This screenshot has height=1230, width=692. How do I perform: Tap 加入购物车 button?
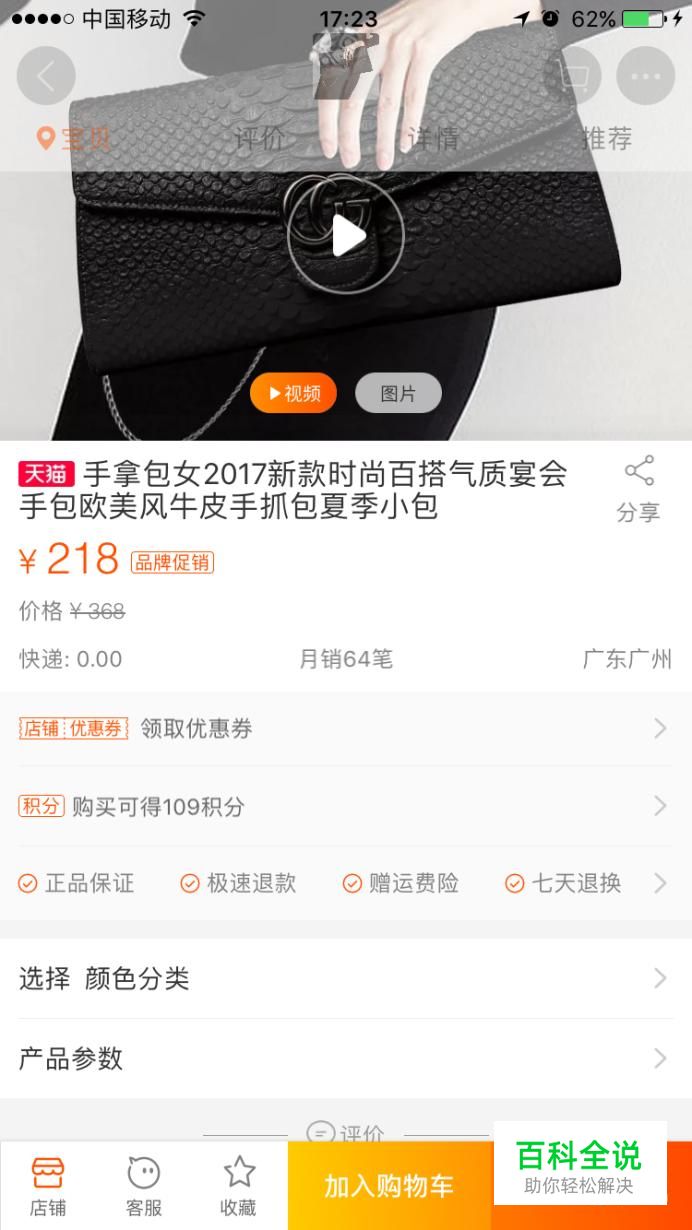click(389, 1186)
